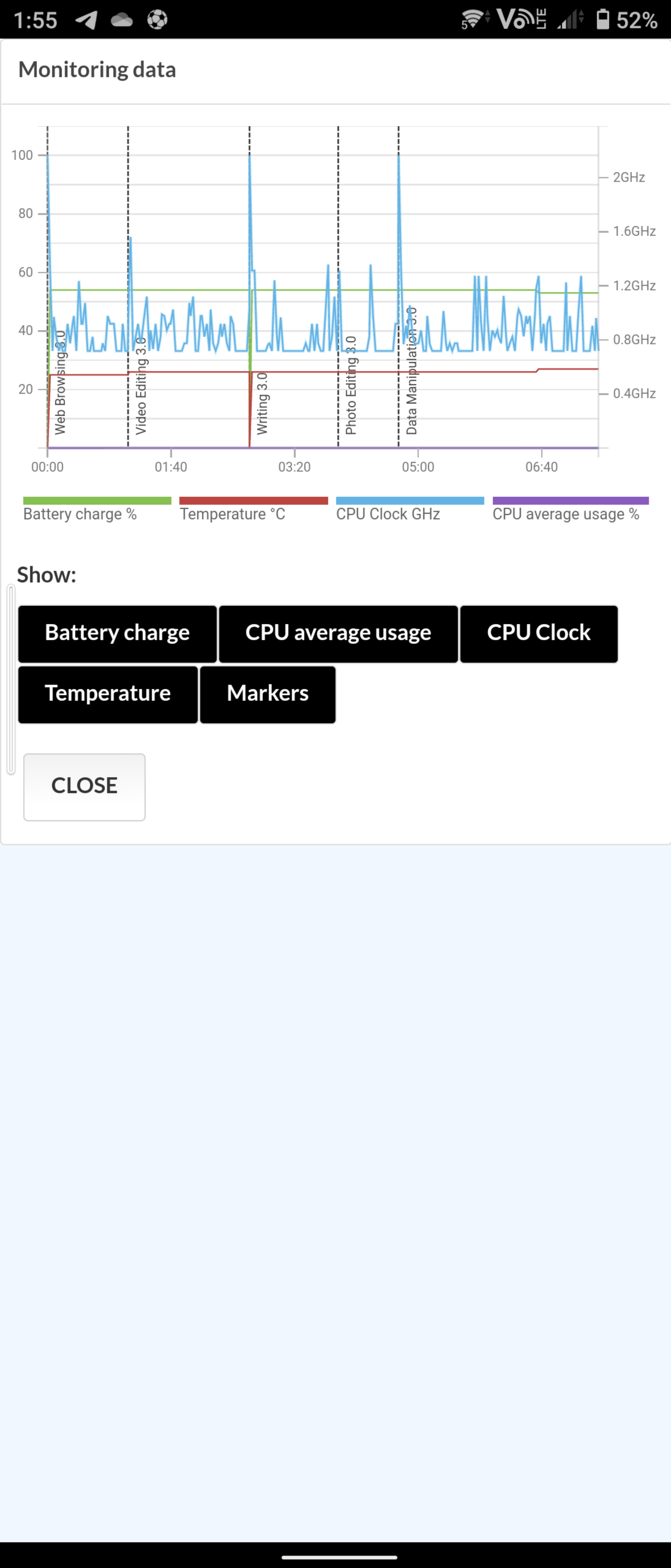The image size is (671, 1568).
Task: Toggle the Battery charge series
Action: [118, 633]
